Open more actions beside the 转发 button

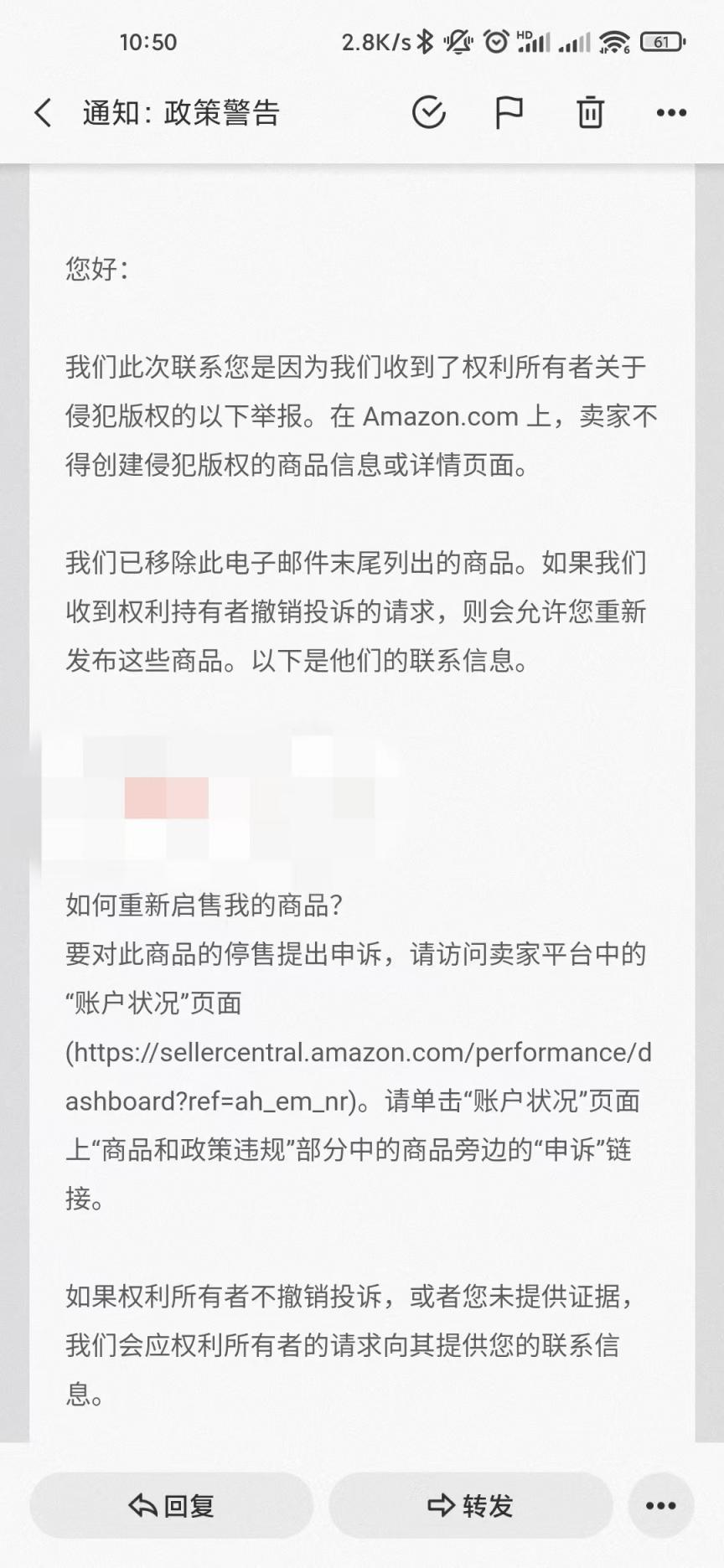661,1505
